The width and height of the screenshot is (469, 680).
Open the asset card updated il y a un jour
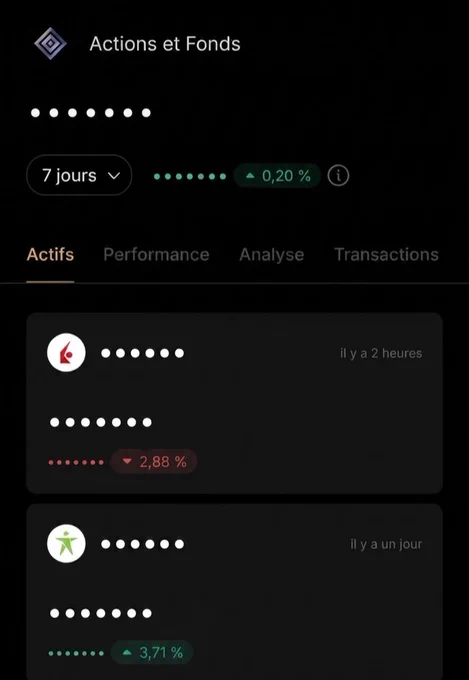coord(234,592)
